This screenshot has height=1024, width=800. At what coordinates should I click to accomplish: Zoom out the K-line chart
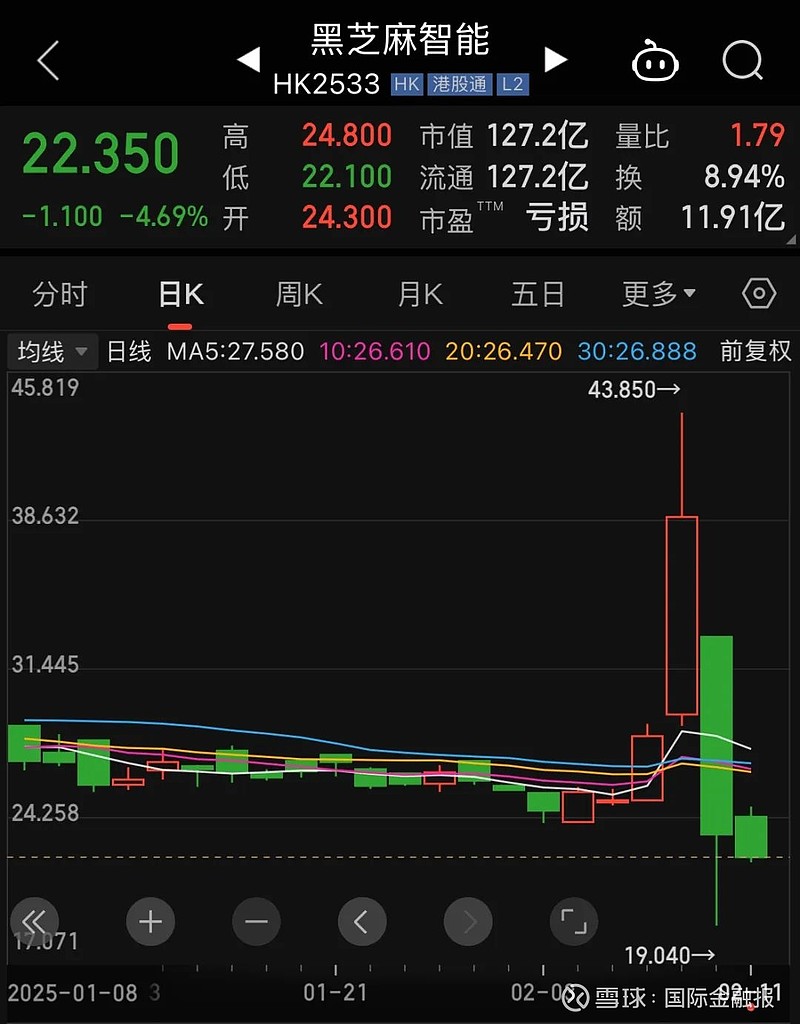(x=256, y=921)
